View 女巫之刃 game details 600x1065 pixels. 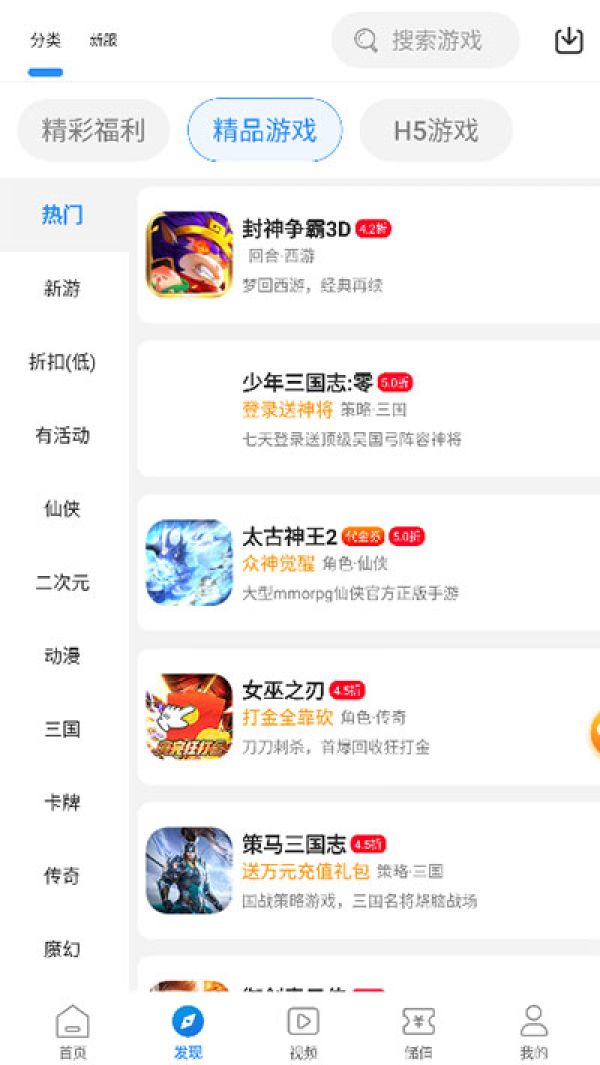[x=368, y=717]
